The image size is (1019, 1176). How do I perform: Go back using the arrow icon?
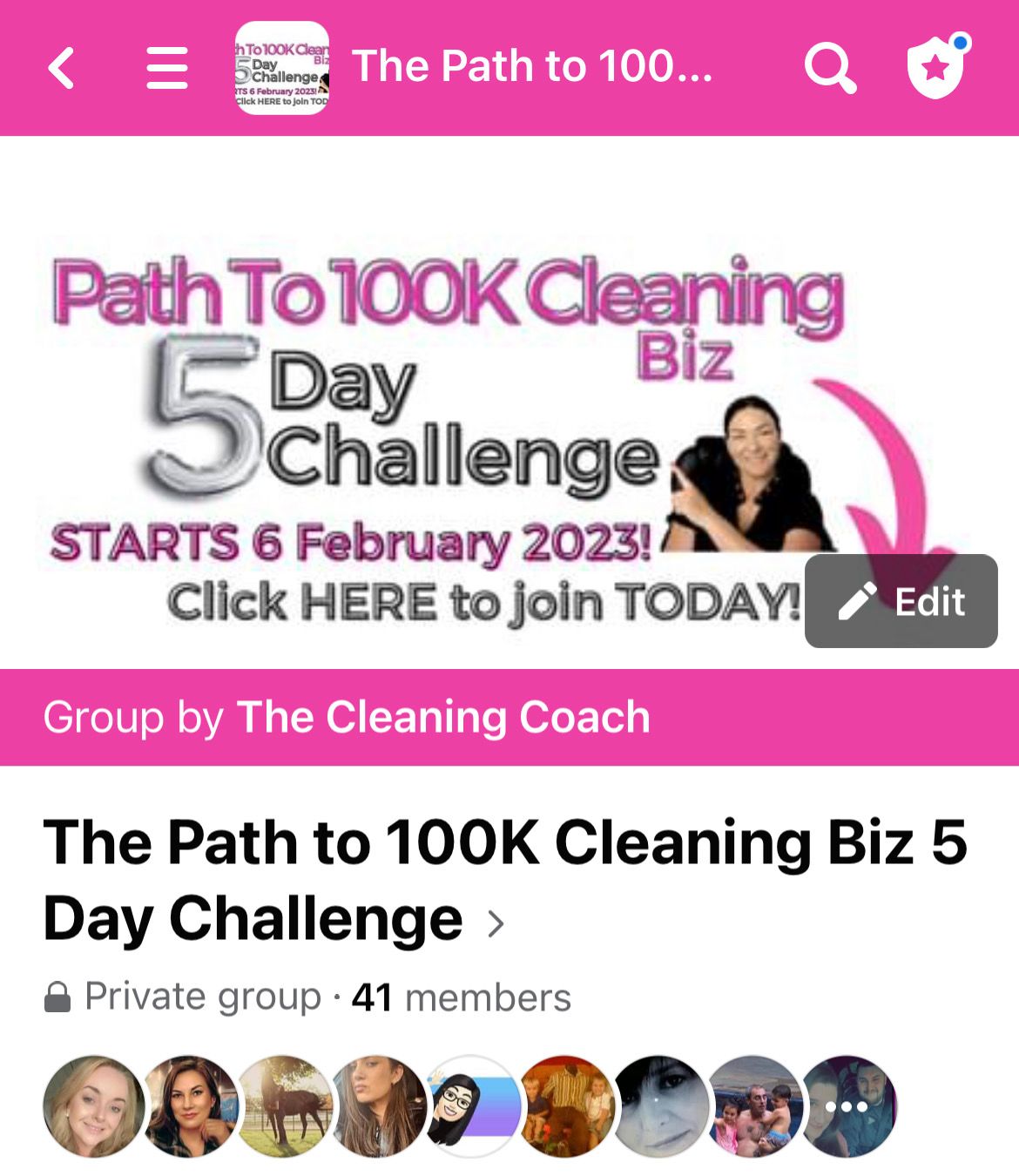tap(61, 68)
